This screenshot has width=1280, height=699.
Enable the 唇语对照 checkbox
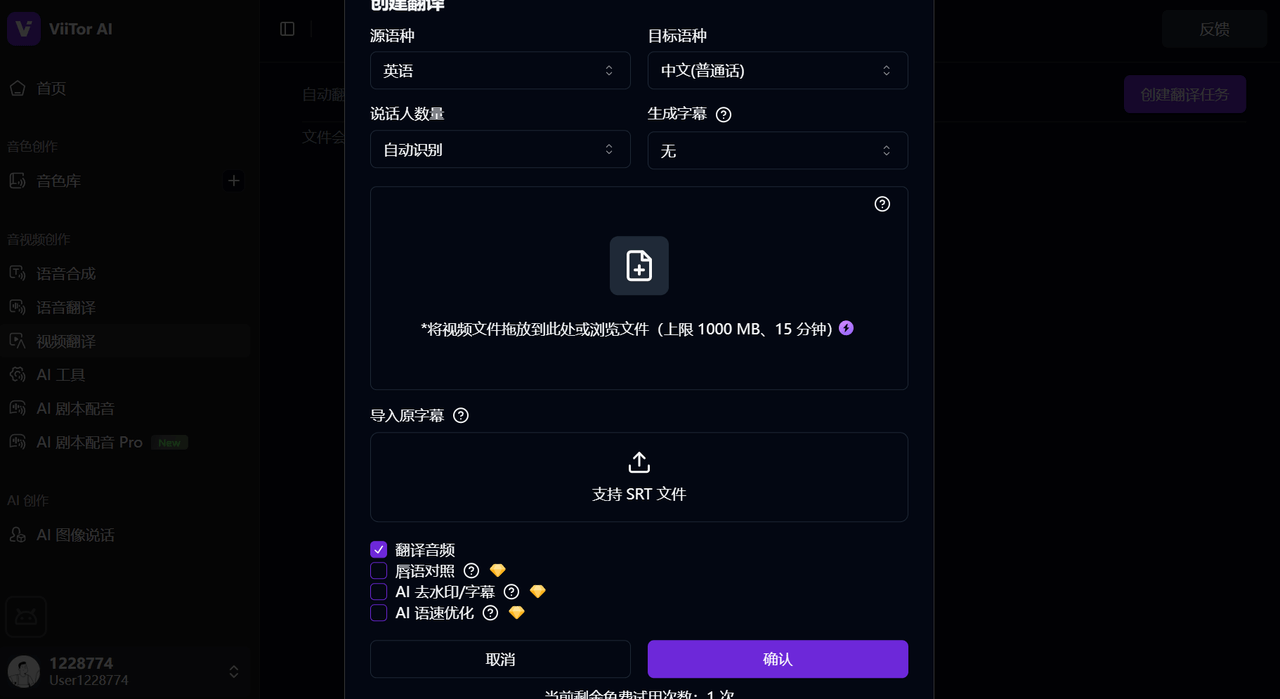pos(379,571)
